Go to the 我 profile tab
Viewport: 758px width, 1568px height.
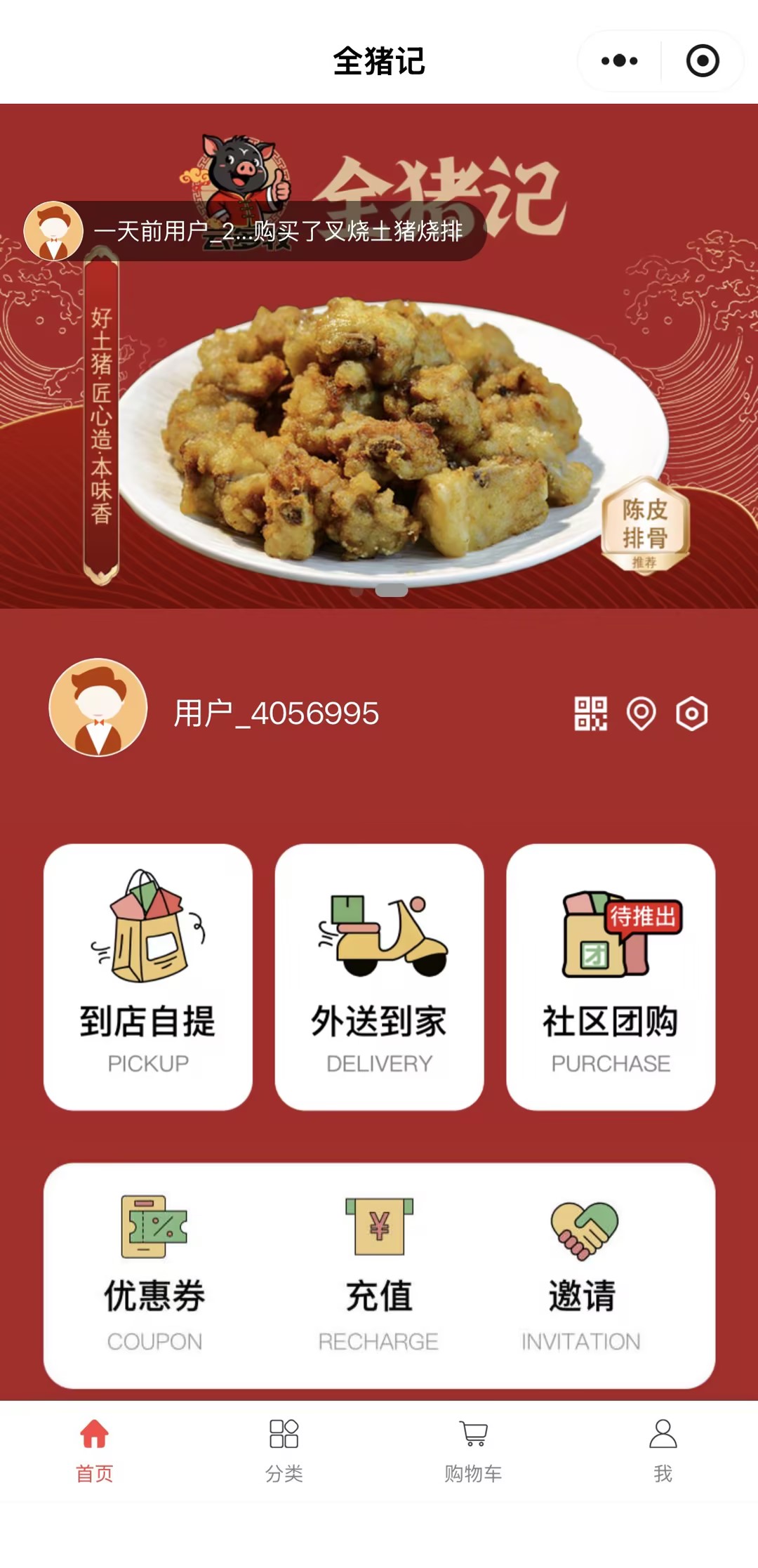pyautogui.click(x=663, y=1449)
